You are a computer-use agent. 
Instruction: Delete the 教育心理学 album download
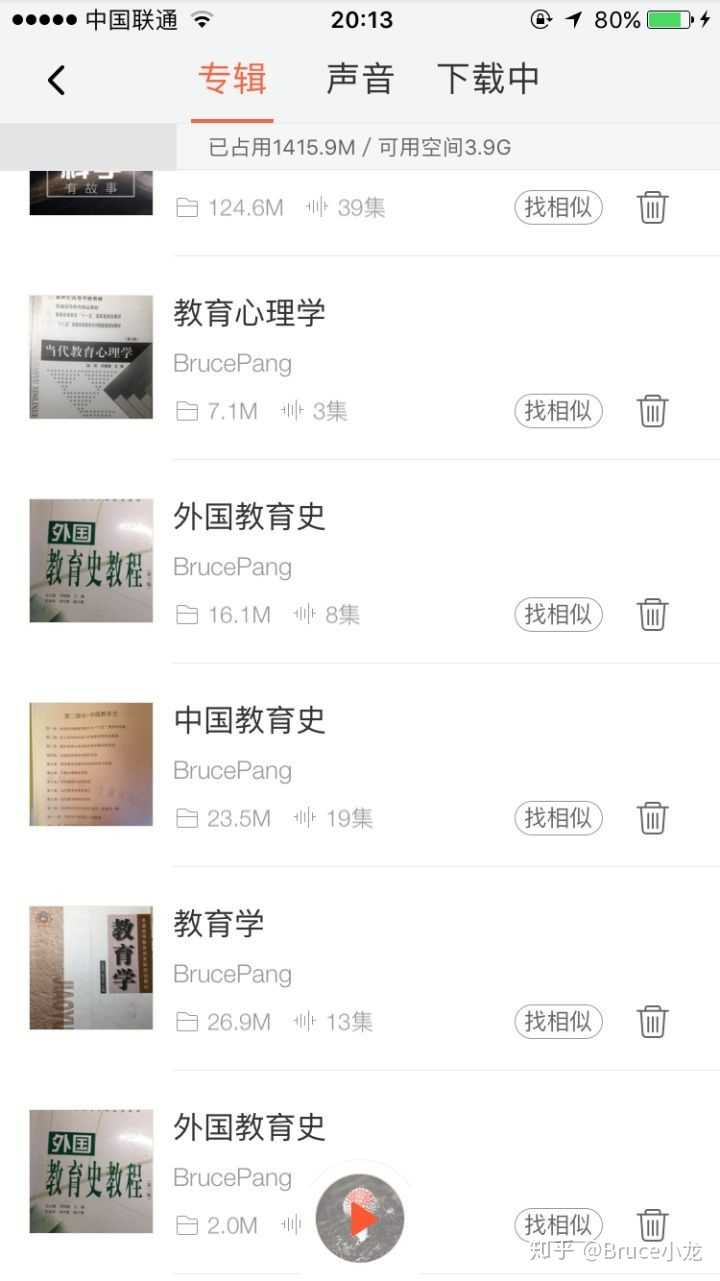(x=652, y=410)
